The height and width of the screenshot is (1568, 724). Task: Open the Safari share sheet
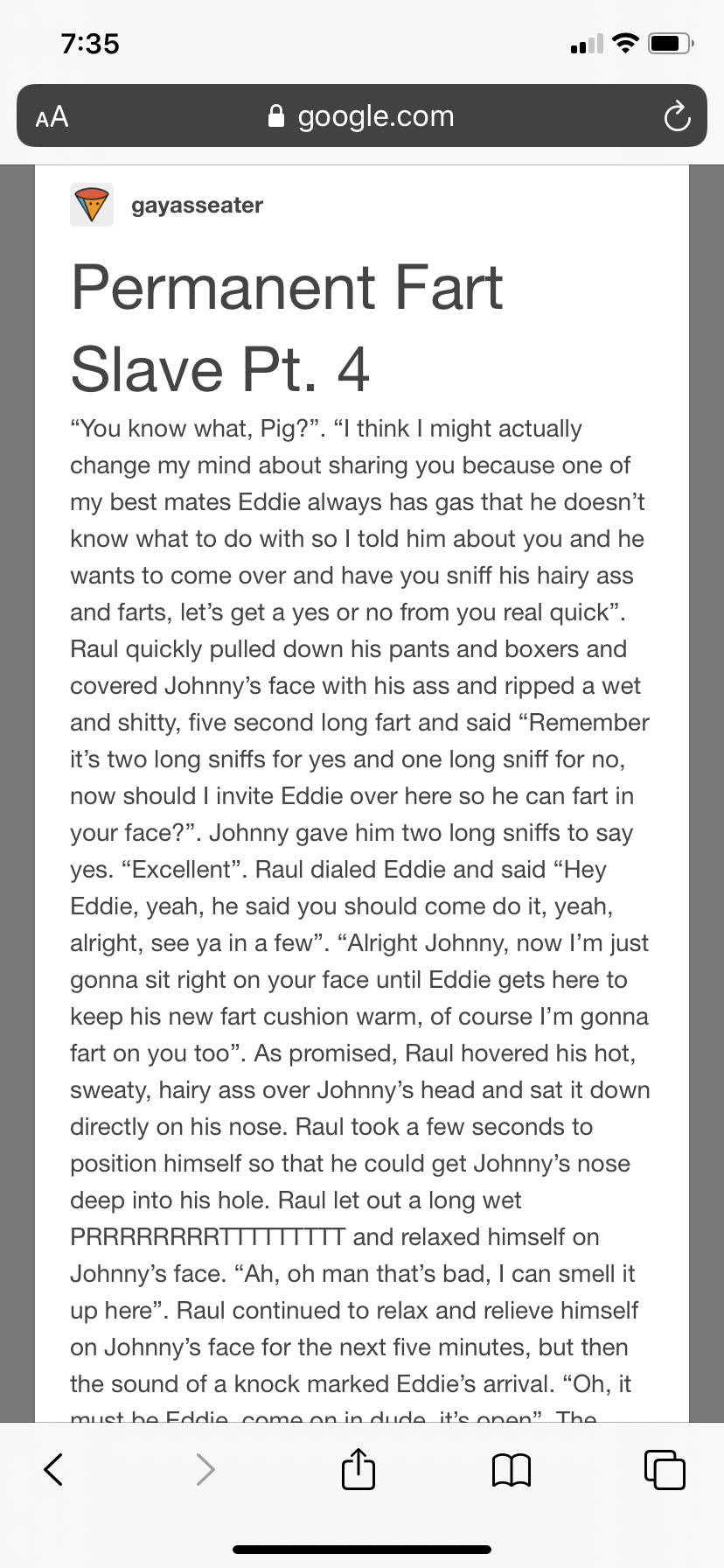(358, 1469)
